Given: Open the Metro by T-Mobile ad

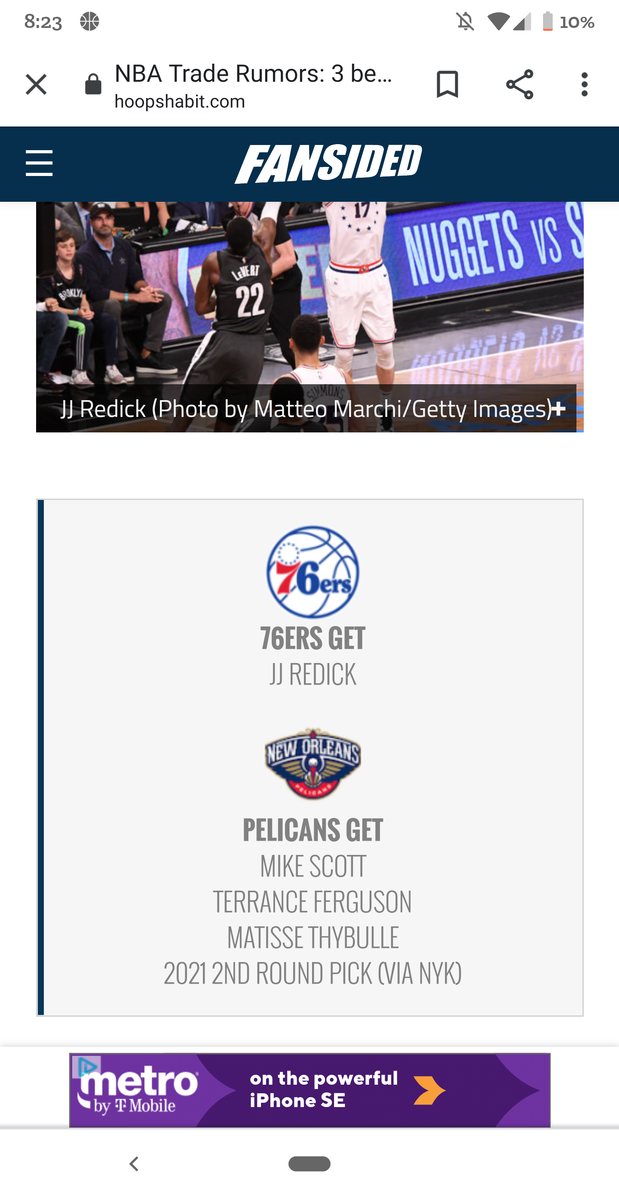Looking at the screenshot, I should (309, 1090).
